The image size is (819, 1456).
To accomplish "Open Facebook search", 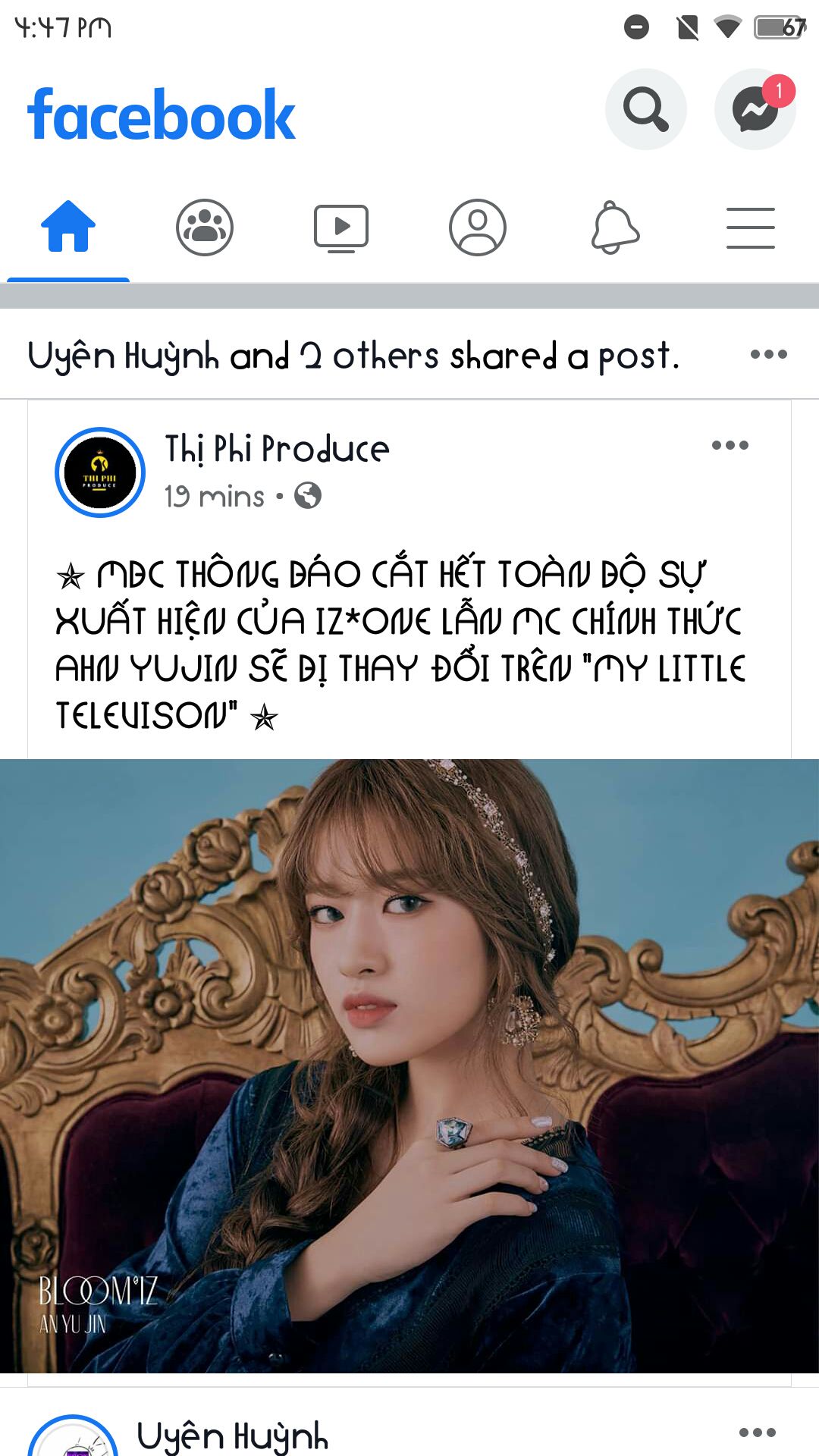I will coord(645,110).
